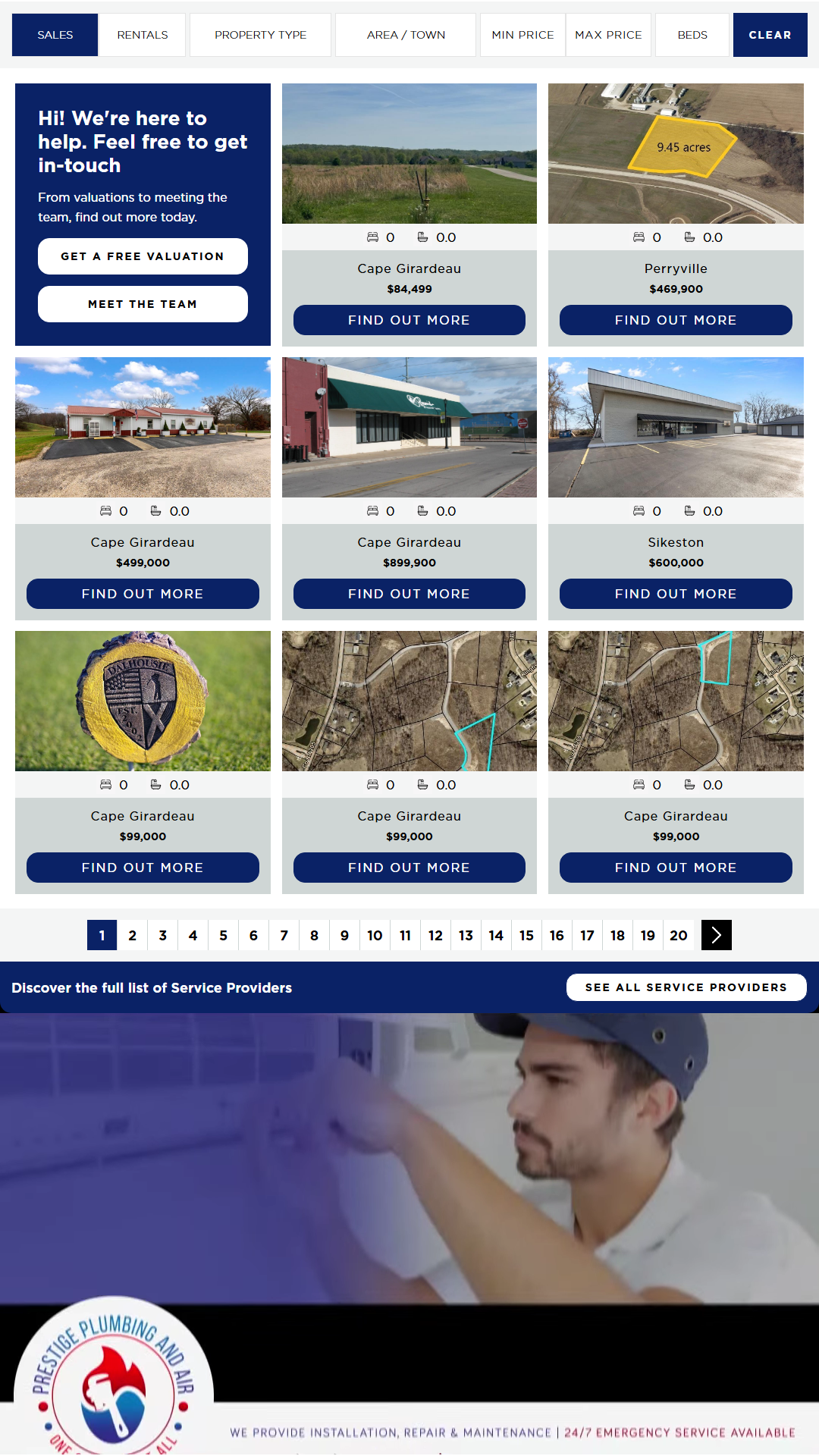Clear all search filters
Image resolution: width=819 pixels, height=1456 pixels.
(x=770, y=35)
